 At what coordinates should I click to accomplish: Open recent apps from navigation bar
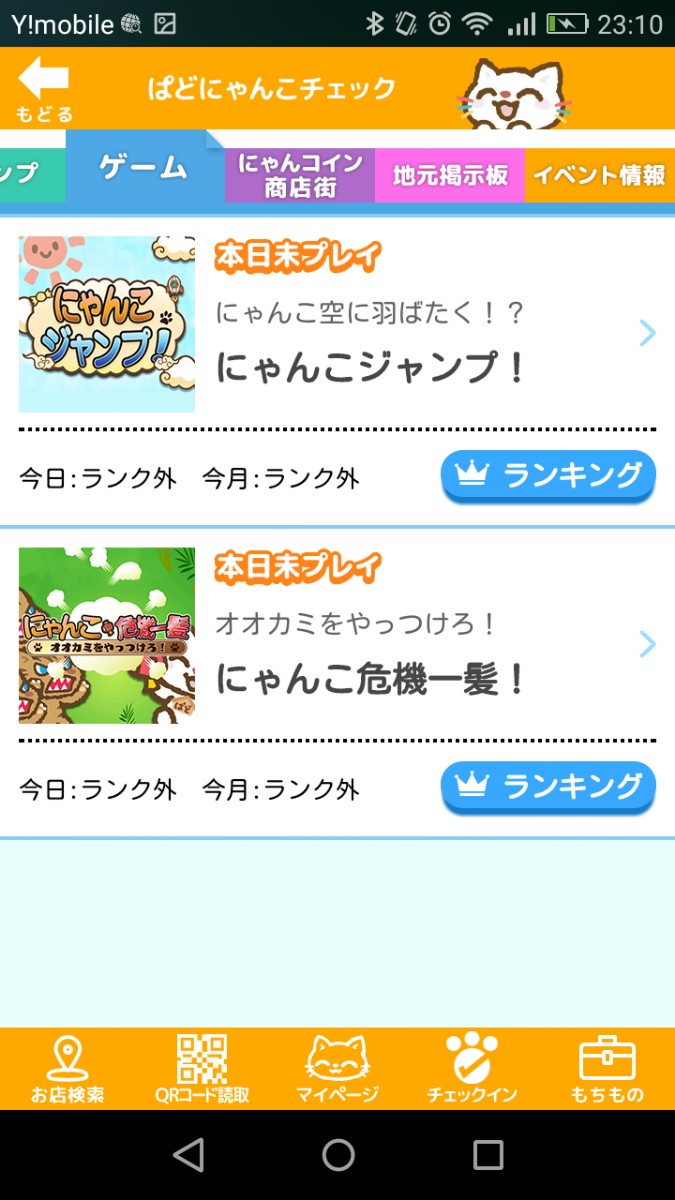pos(488,1155)
